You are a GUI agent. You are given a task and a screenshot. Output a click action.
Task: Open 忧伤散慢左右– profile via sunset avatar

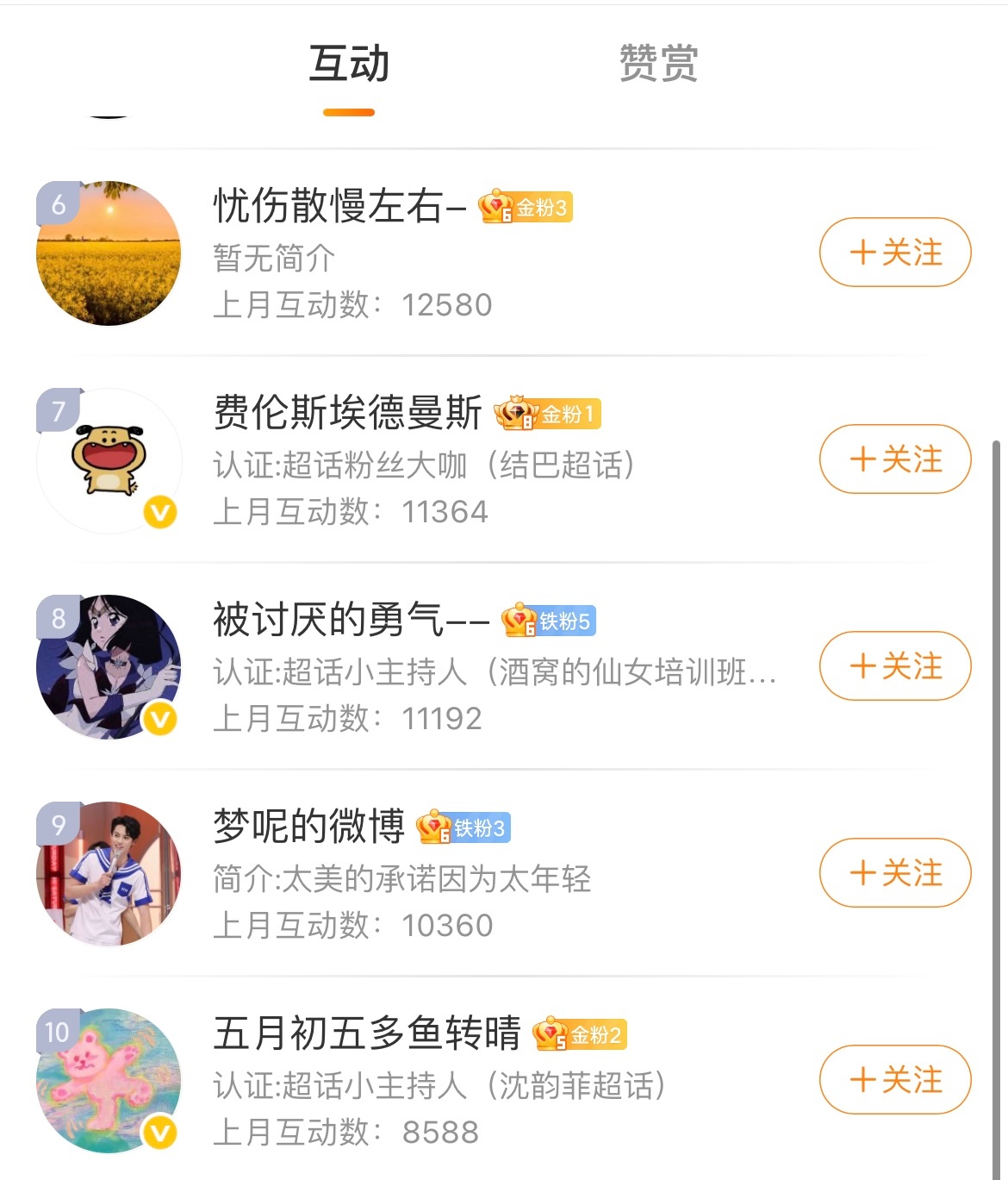coord(109,253)
